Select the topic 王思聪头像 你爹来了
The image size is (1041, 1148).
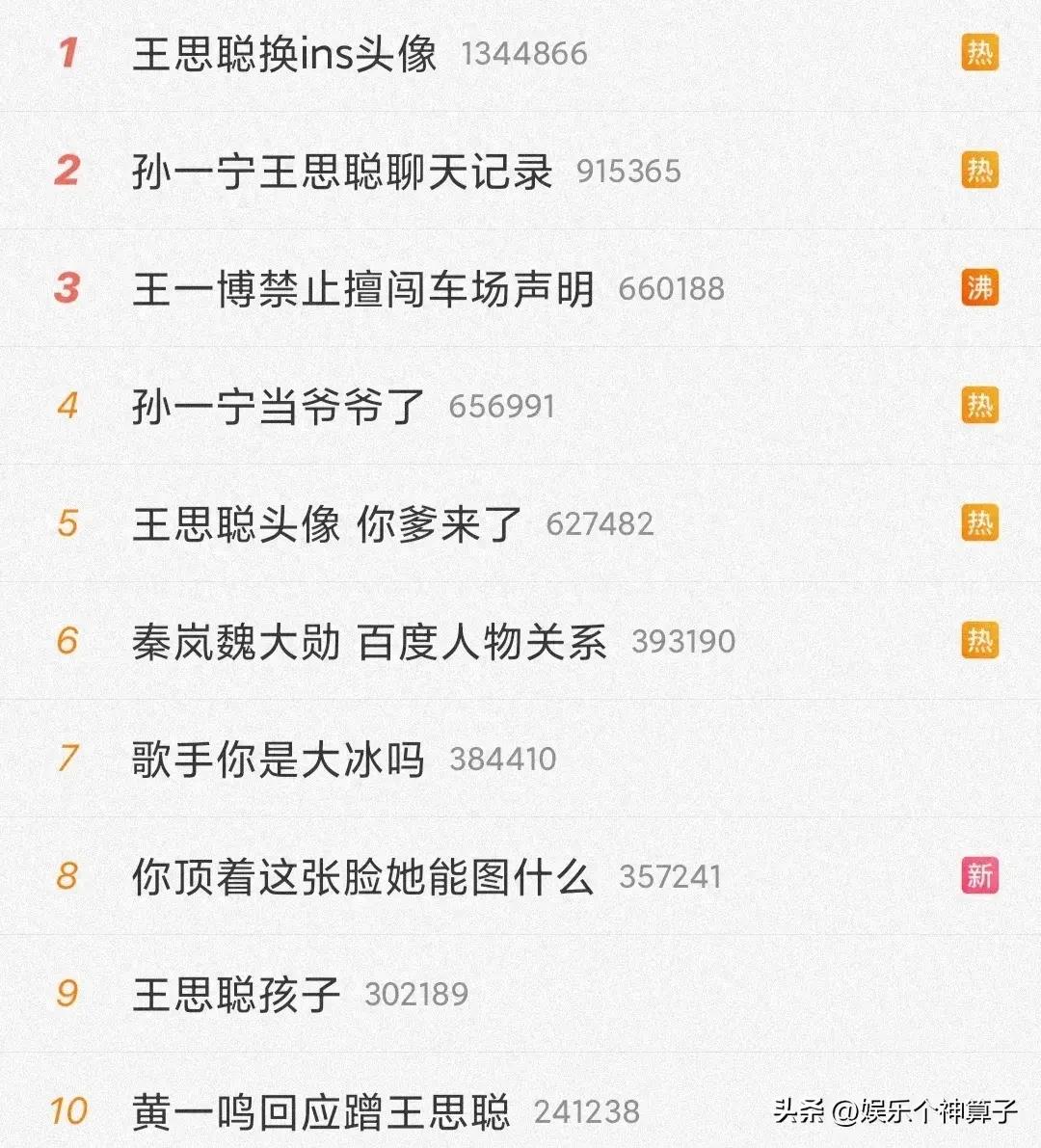click(328, 524)
